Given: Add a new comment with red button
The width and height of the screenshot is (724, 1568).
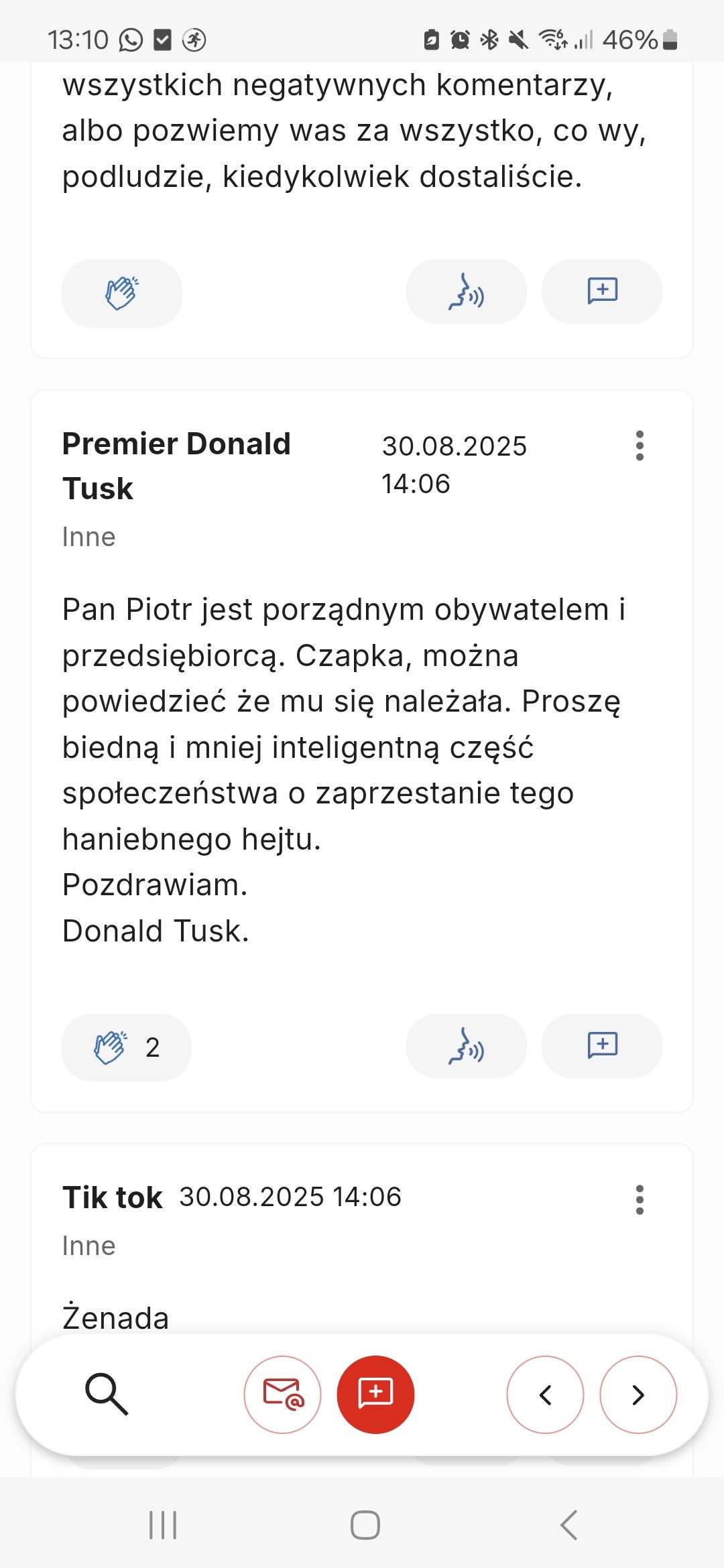Looking at the screenshot, I should click(x=375, y=1394).
